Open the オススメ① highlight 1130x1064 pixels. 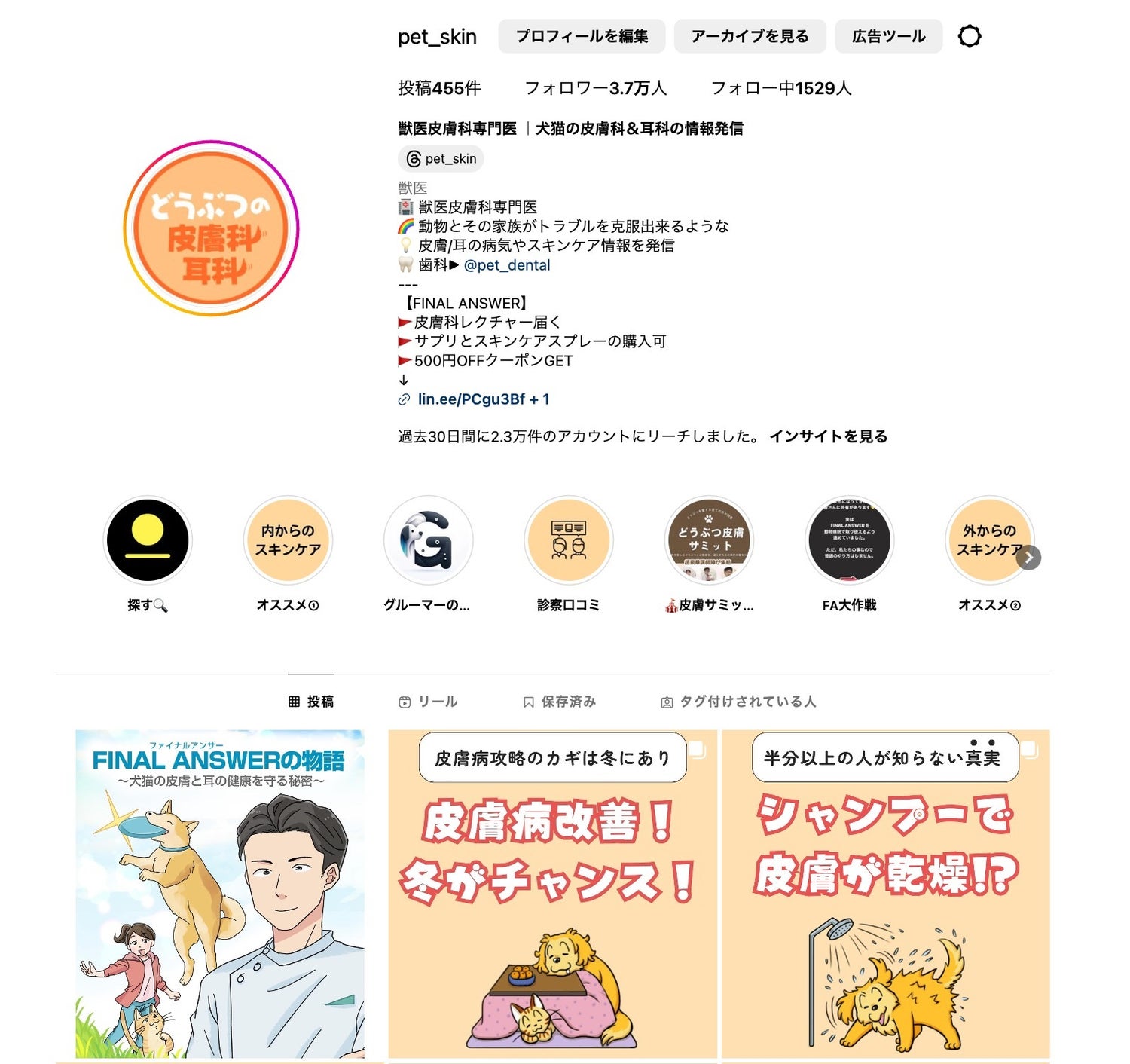coord(288,540)
